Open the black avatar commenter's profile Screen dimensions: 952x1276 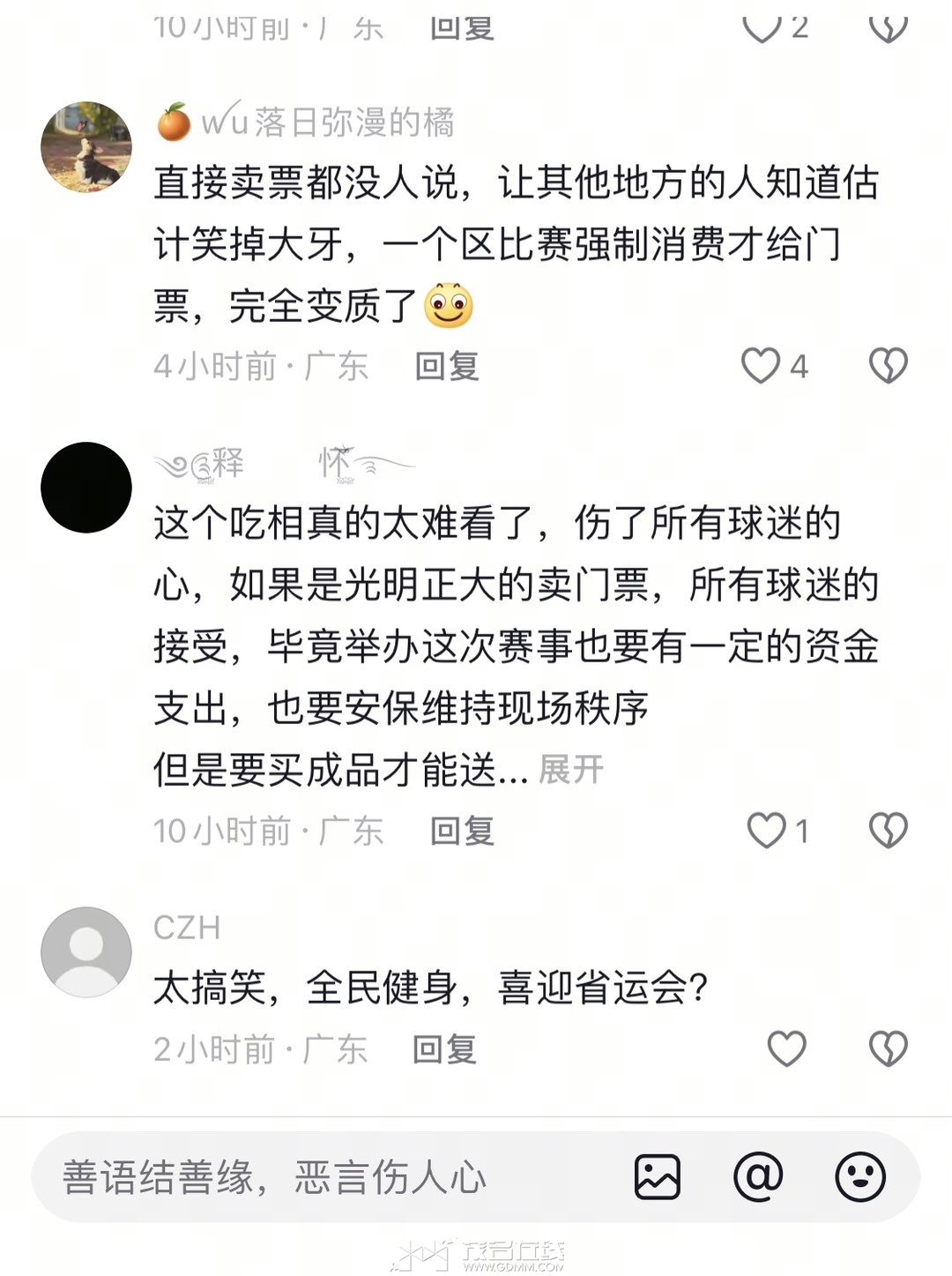coord(86,488)
